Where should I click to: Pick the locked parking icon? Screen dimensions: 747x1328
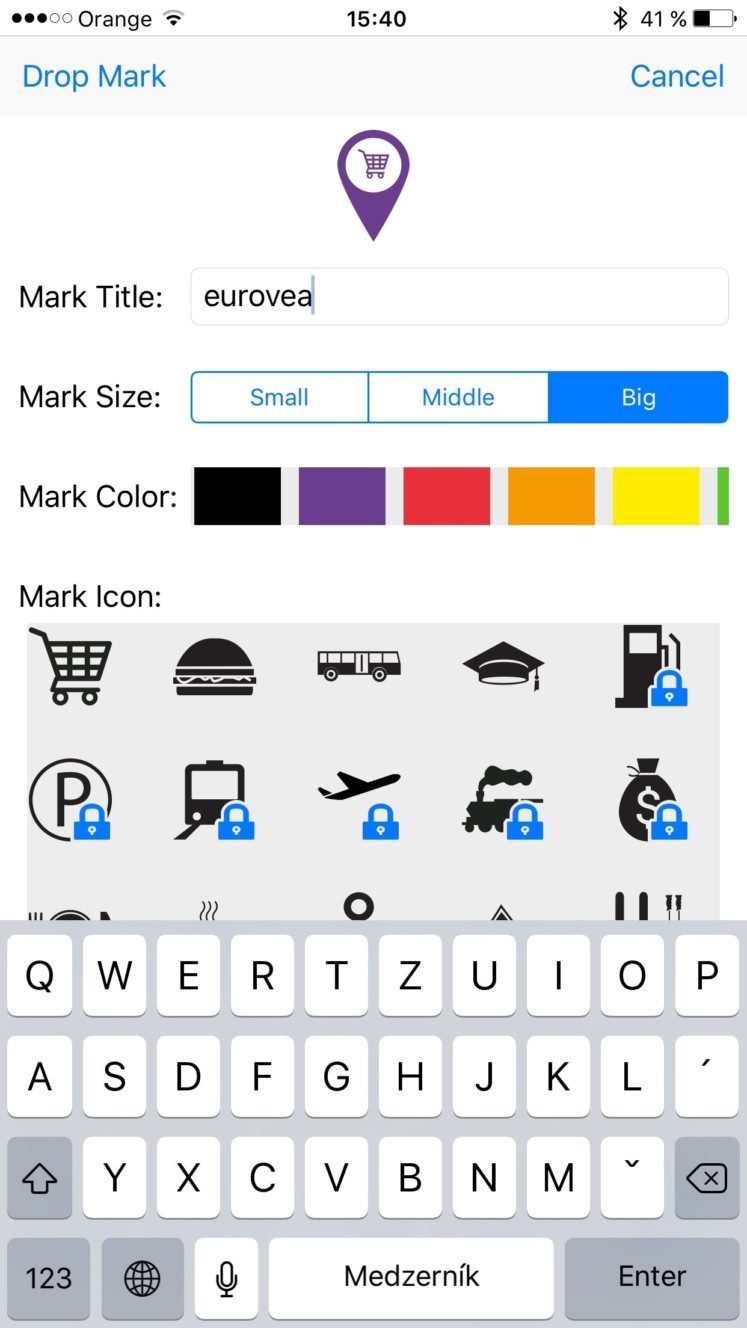pyautogui.click(x=70, y=801)
